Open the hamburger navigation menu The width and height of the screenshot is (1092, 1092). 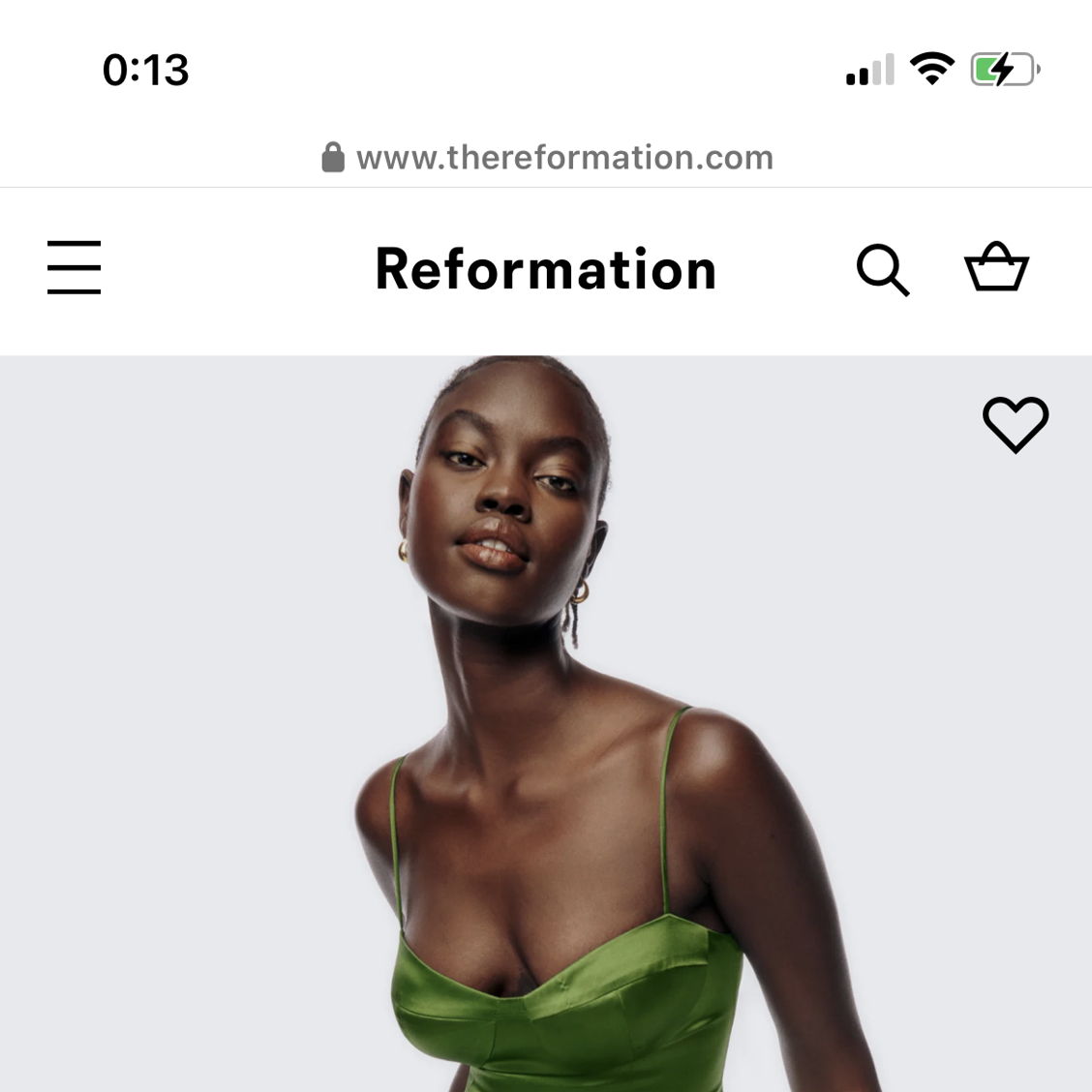(74, 267)
